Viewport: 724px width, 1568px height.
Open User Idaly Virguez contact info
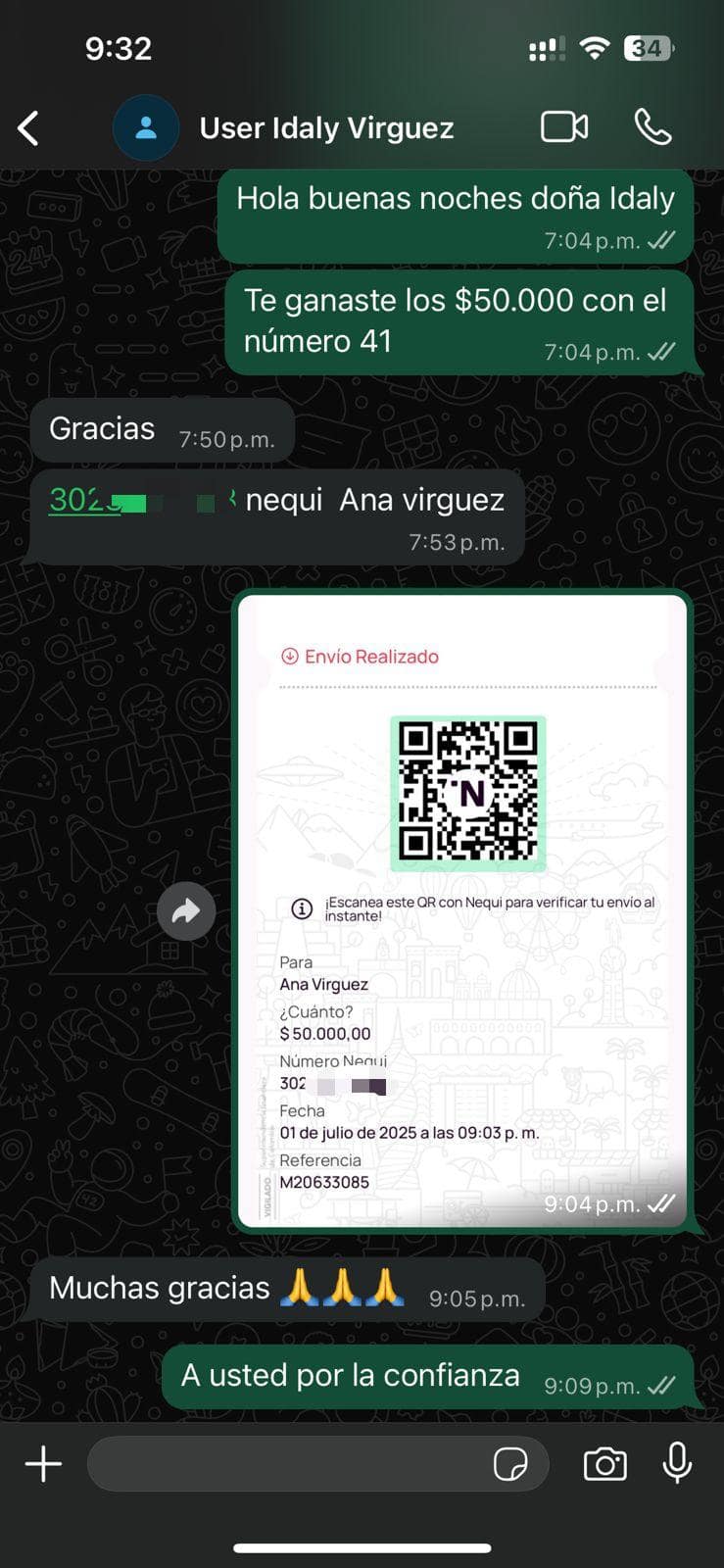(x=326, y=128)
